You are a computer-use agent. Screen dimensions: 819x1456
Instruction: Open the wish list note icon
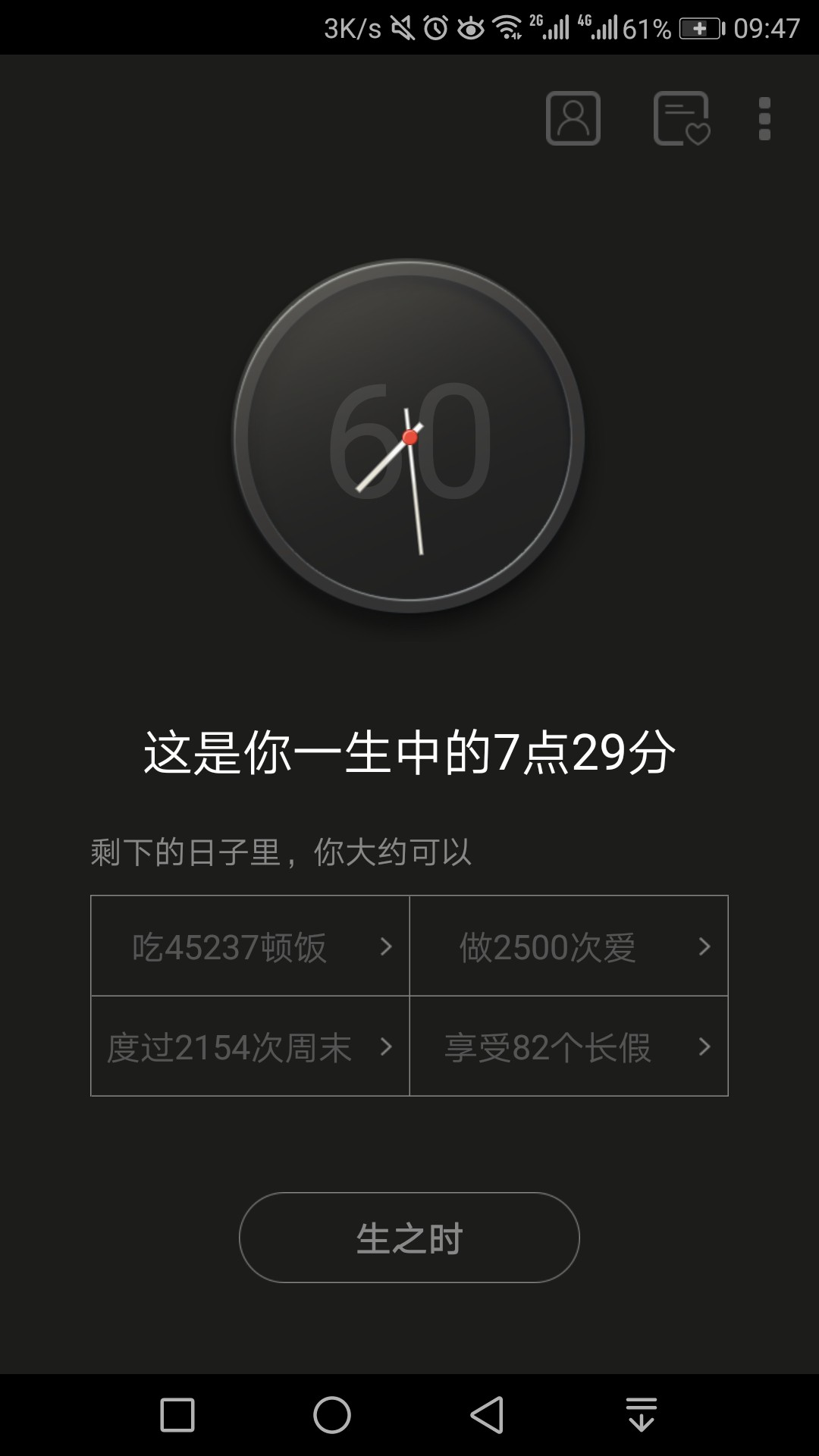pos(681,118)
